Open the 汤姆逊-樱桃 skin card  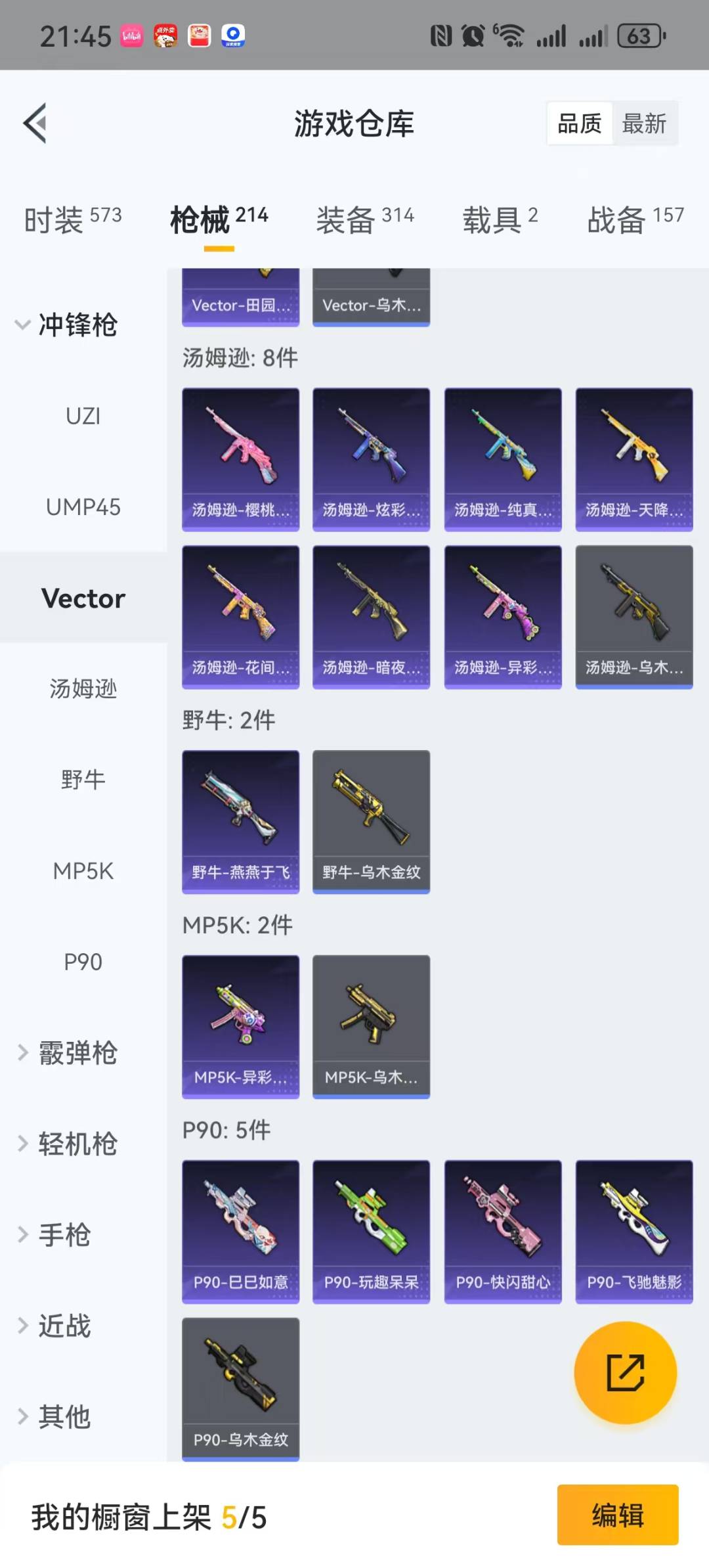point(240,459)
